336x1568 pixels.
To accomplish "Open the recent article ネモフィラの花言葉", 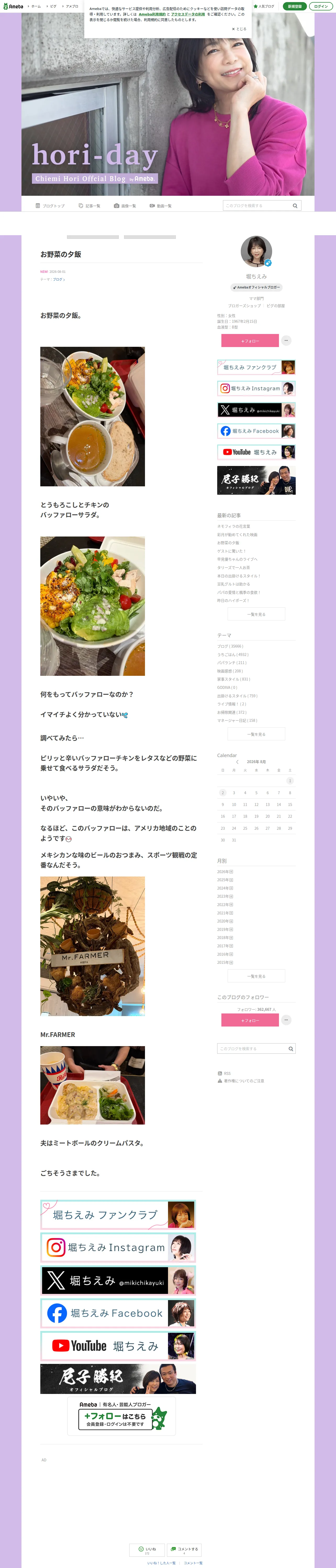I will coord(234,527).
